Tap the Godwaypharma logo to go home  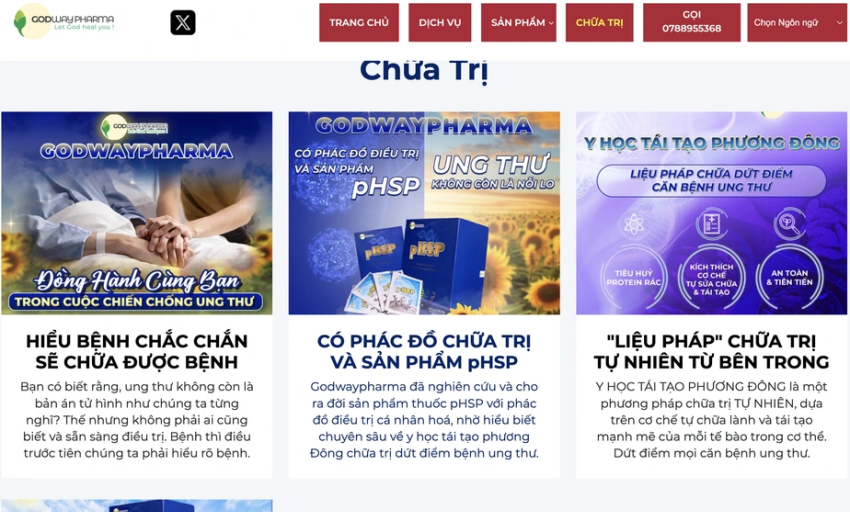coord(64,20)
